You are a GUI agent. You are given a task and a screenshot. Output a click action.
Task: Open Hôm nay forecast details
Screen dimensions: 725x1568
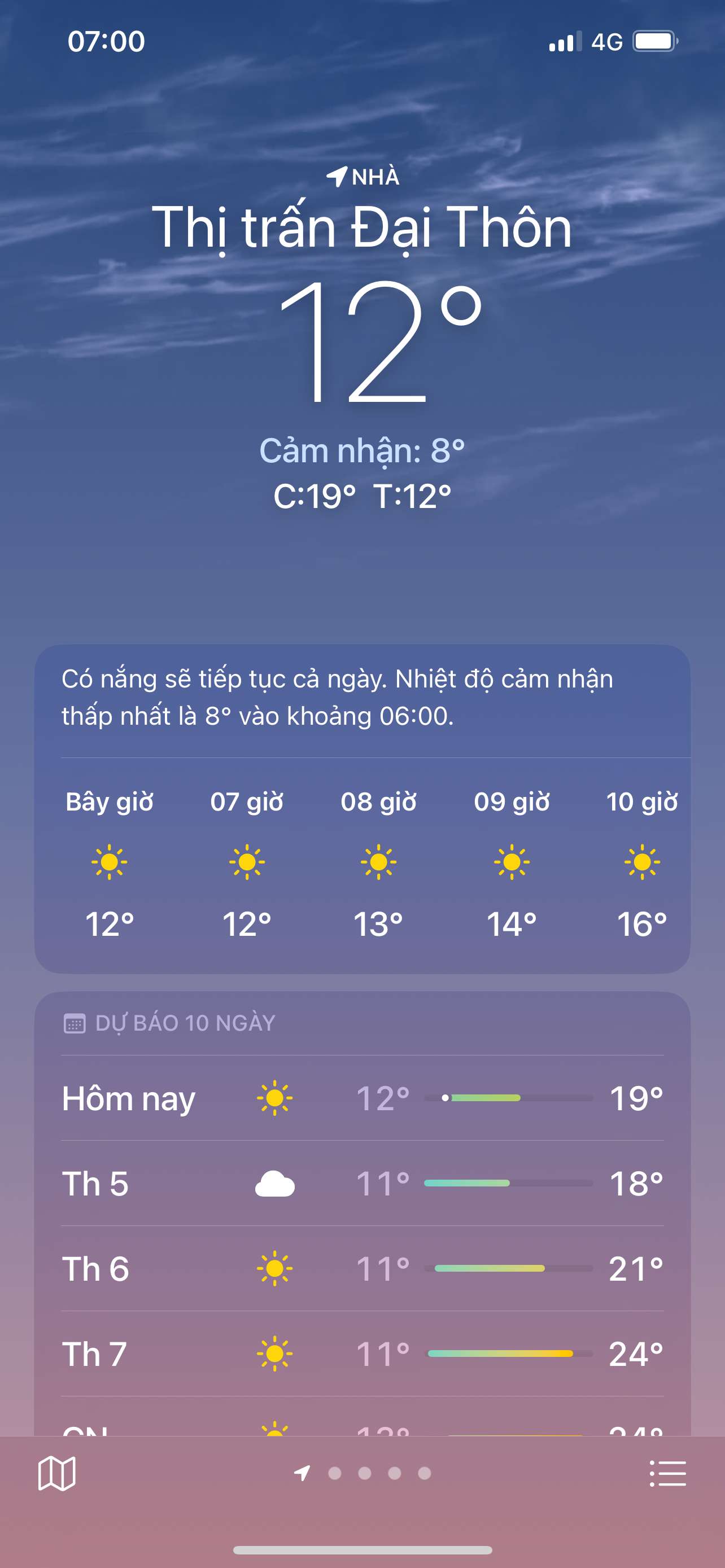pos(362,1098)
